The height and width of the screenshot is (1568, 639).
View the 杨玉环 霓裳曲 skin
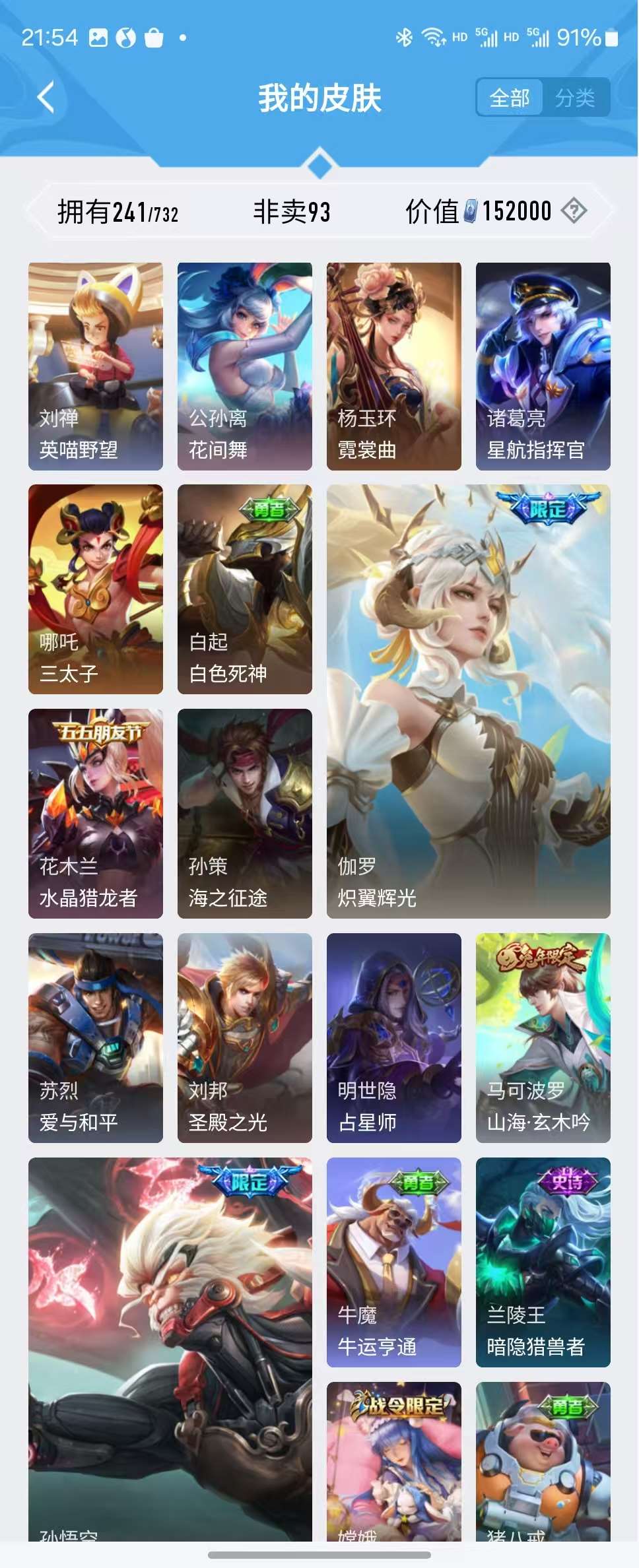point(394,366)
